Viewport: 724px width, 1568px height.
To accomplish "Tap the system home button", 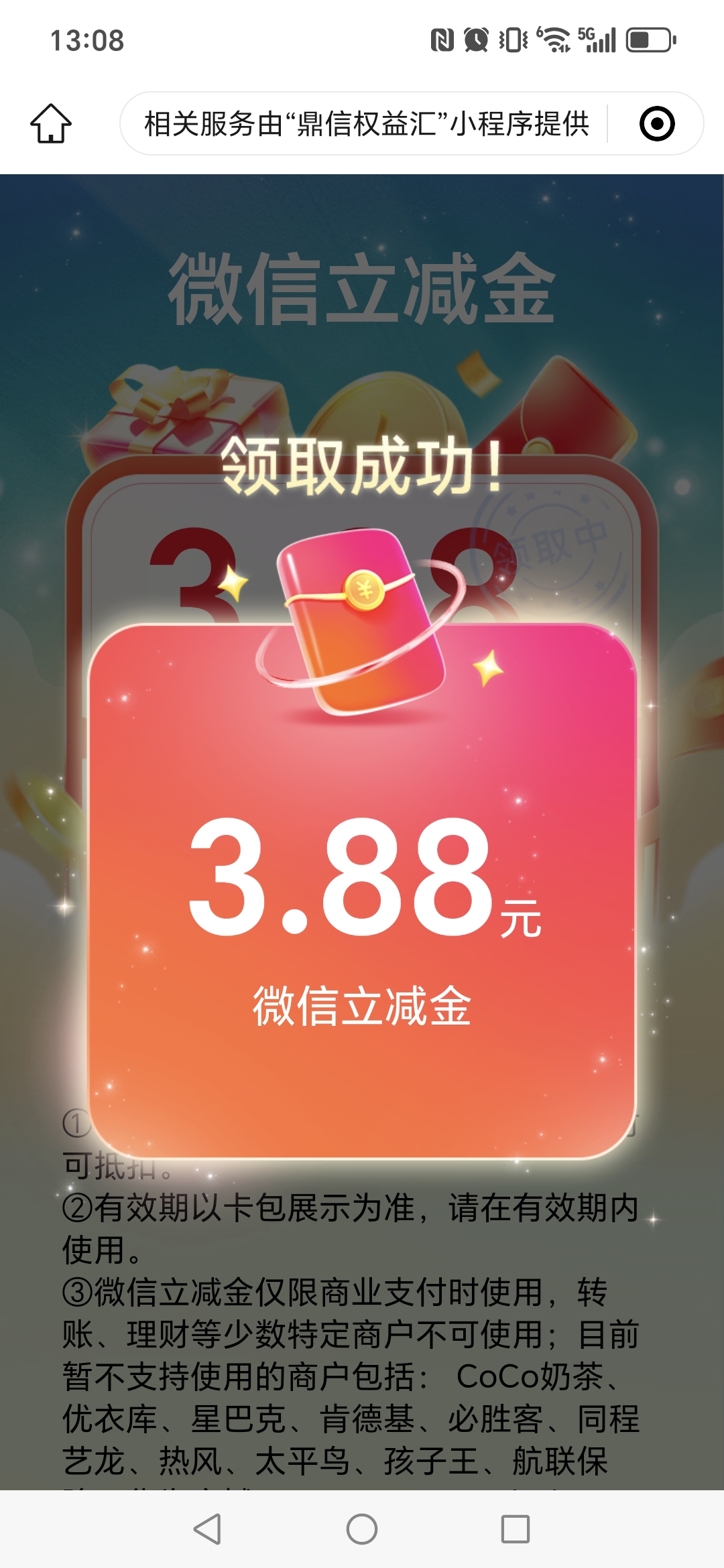I will [x=362, y=1529].
